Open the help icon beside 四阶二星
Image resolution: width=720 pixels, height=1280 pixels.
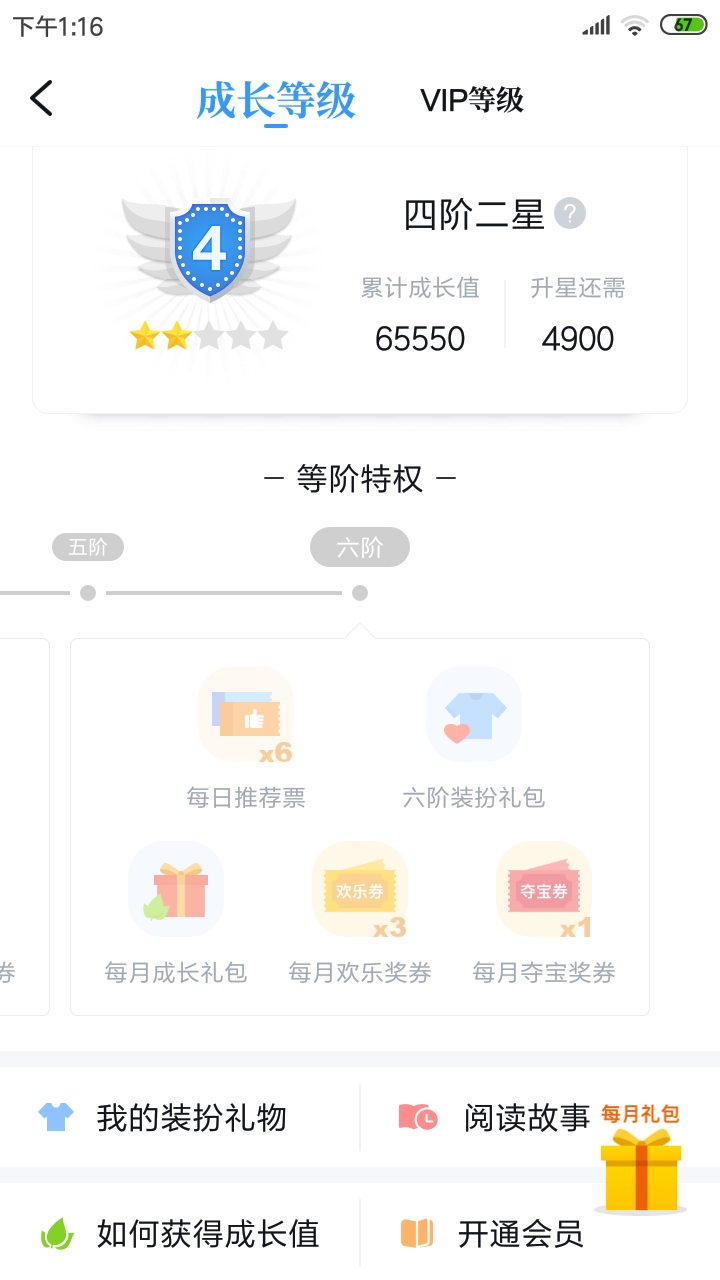click(x=570, y=214)
